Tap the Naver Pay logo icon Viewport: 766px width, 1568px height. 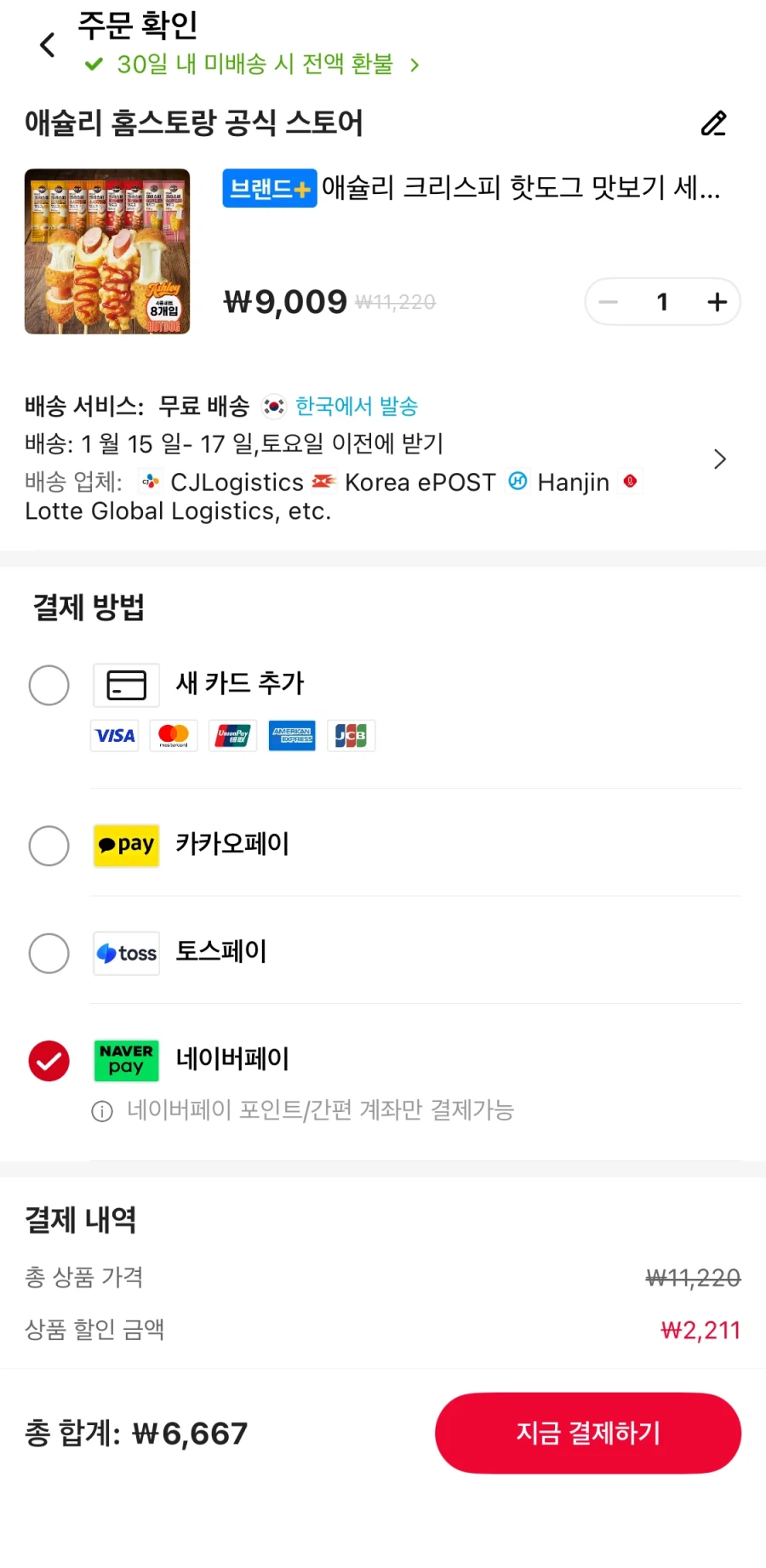126,1060
